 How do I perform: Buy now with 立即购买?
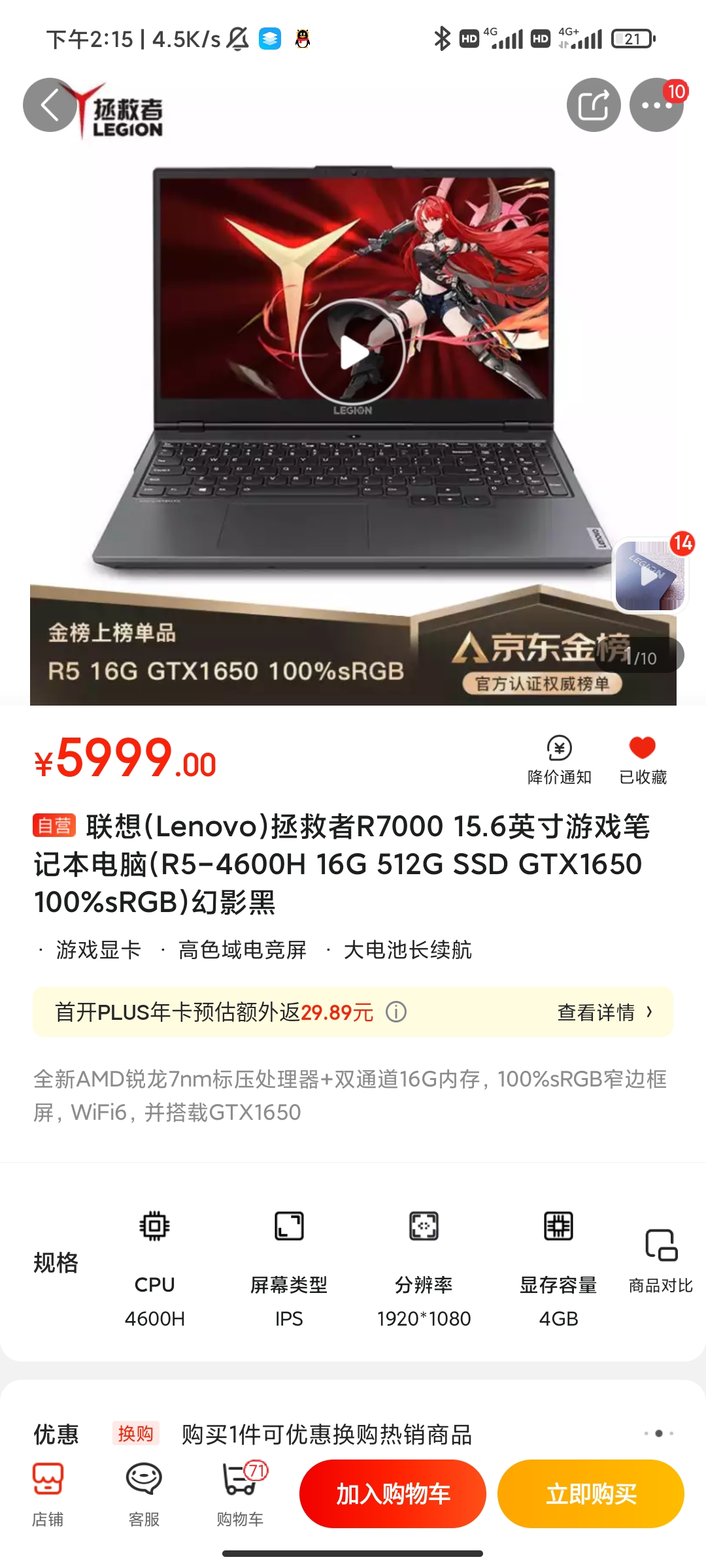[x=591, y=1494]
